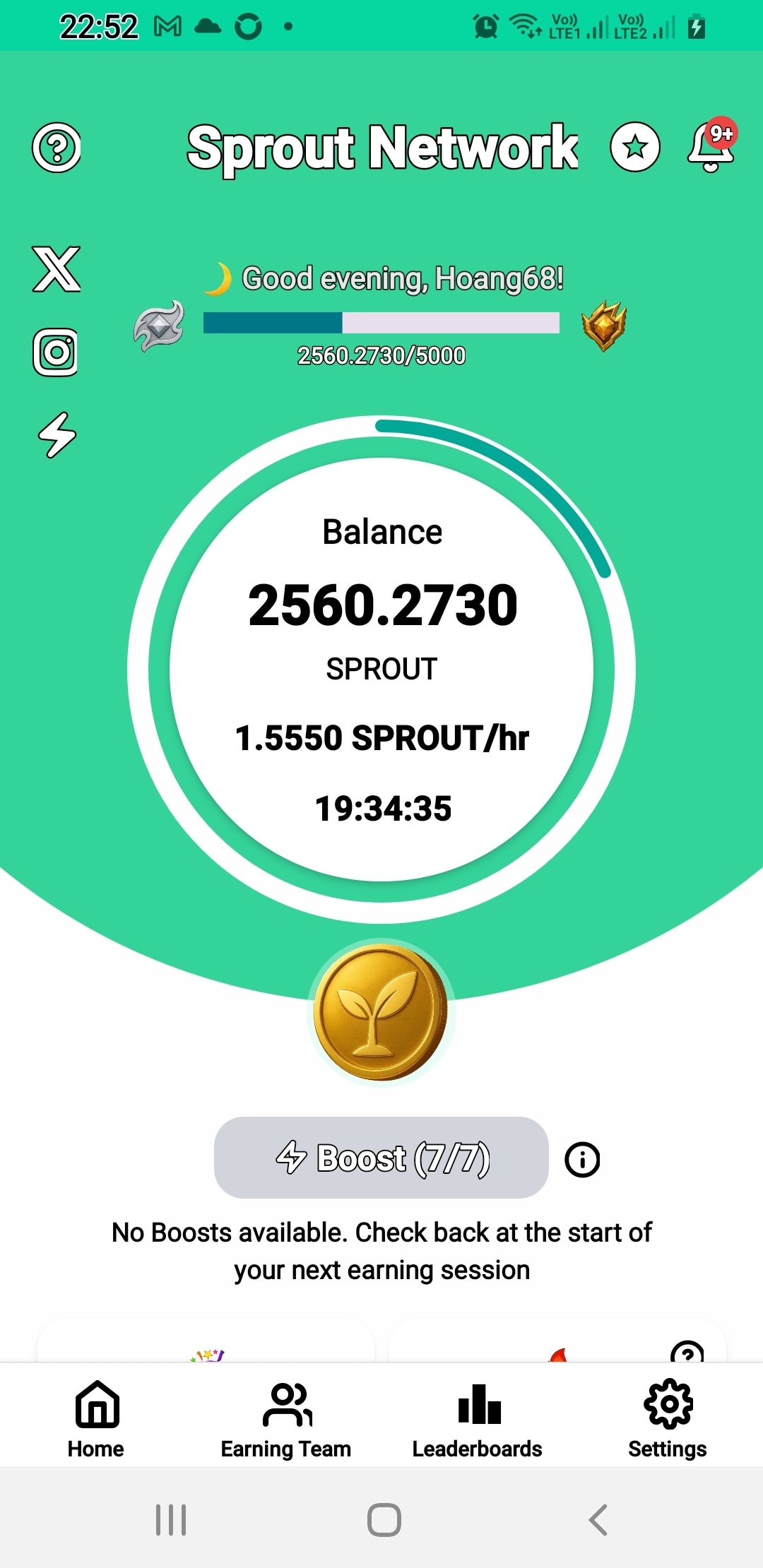Viewport: 763px width, 1568px height.
Task: Open the Settings tab
Action: point(668,1418)
